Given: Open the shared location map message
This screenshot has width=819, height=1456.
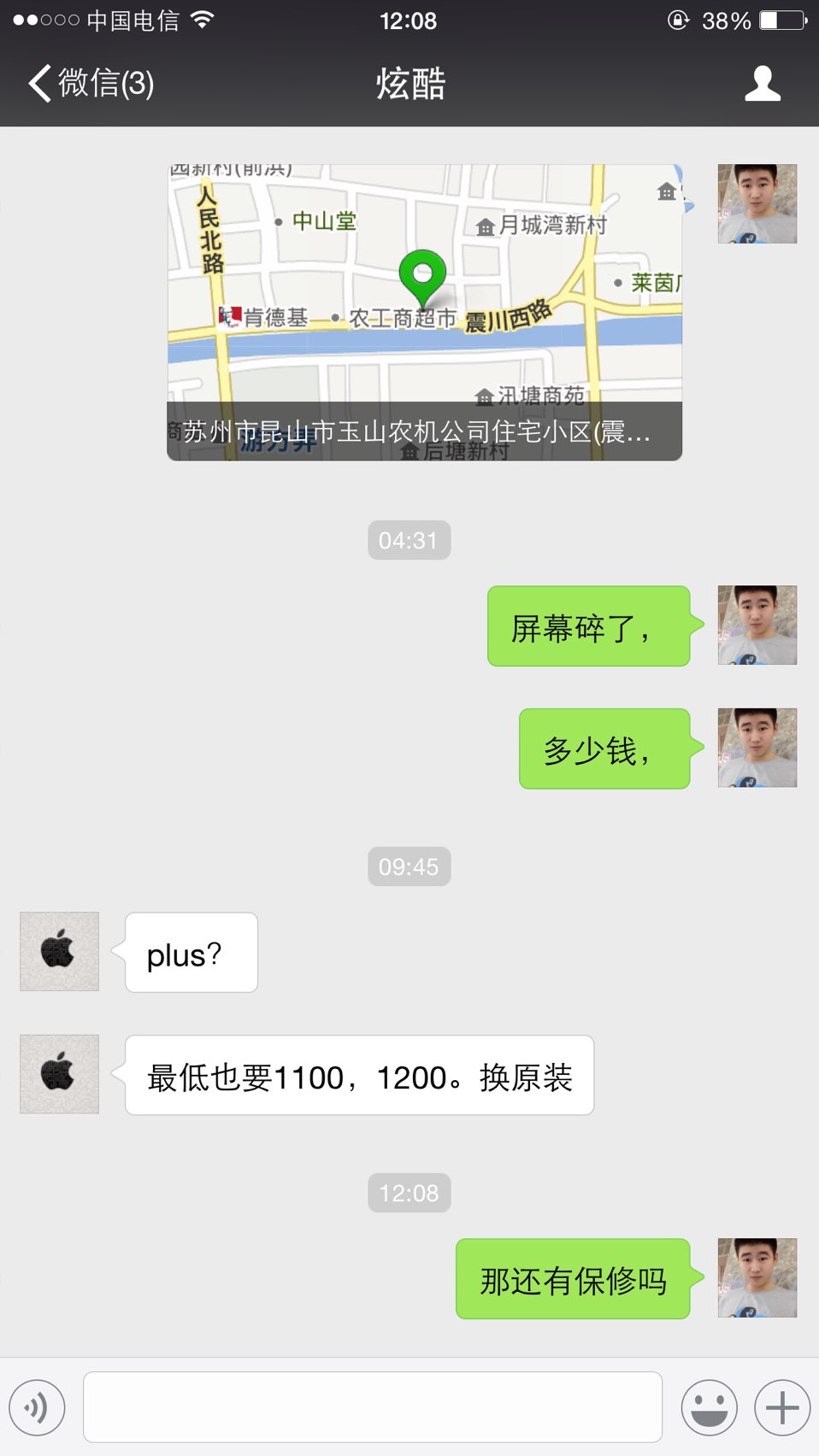Looking at the screenshot, I should point(425,313).
